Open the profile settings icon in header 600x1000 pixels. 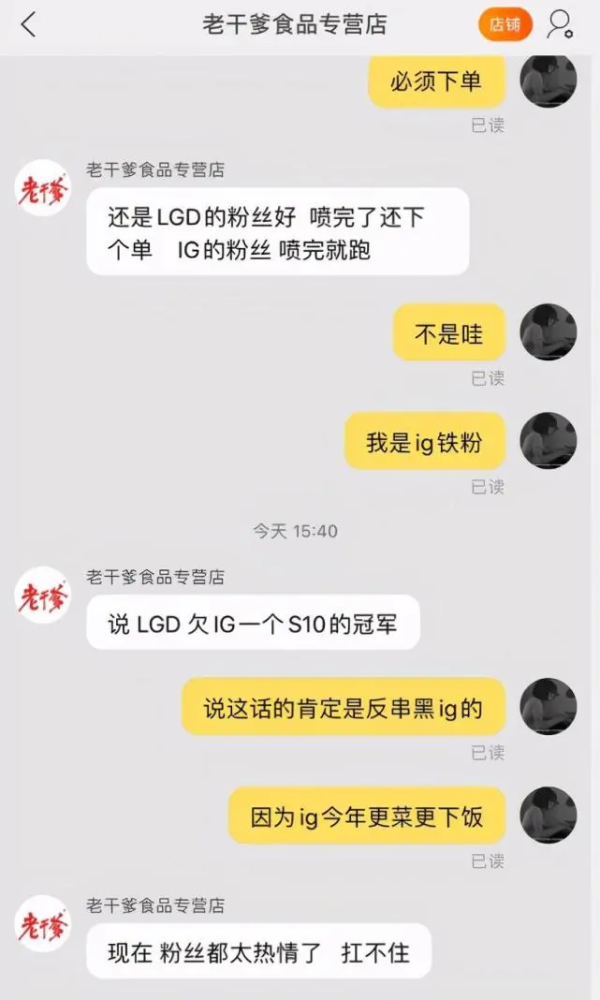[560, 25]
